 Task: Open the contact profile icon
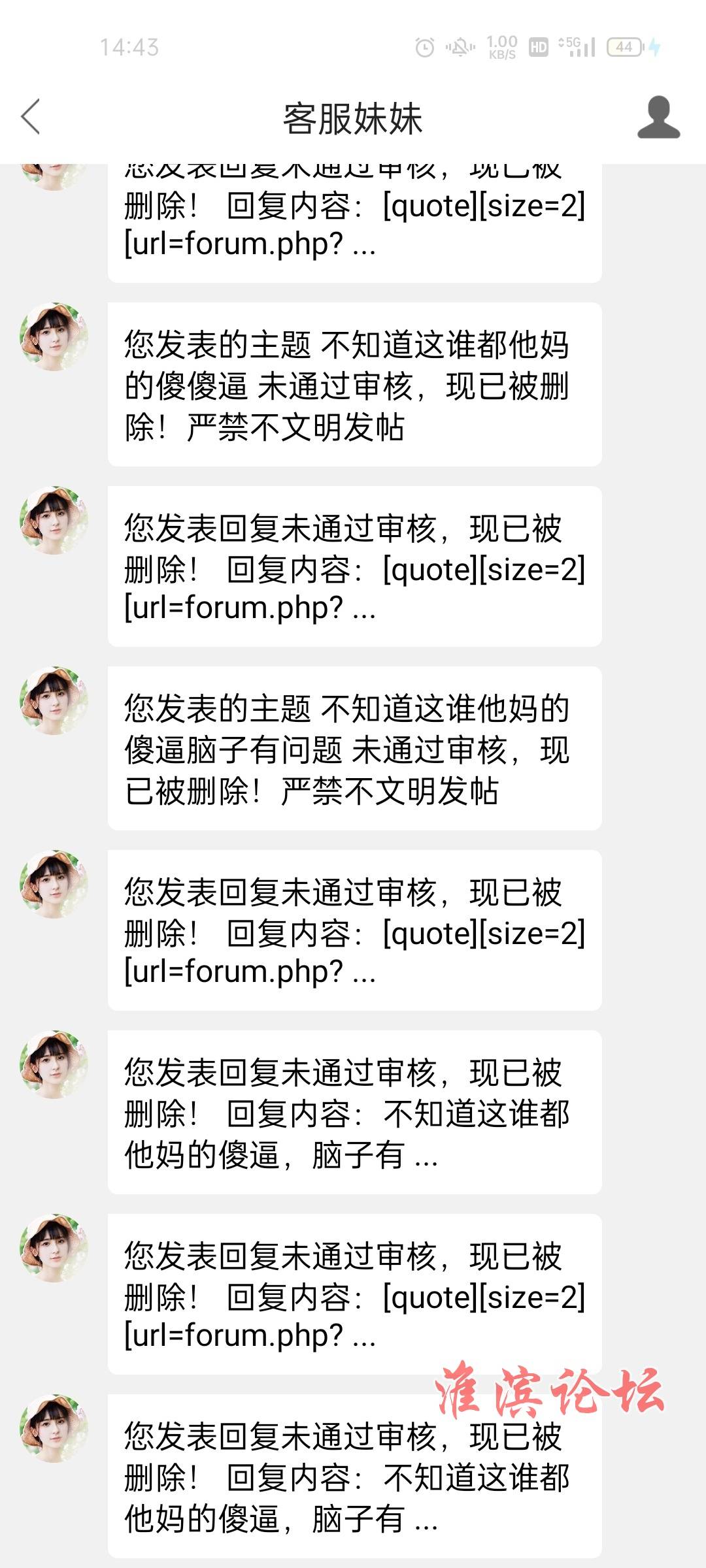[658, 118]
